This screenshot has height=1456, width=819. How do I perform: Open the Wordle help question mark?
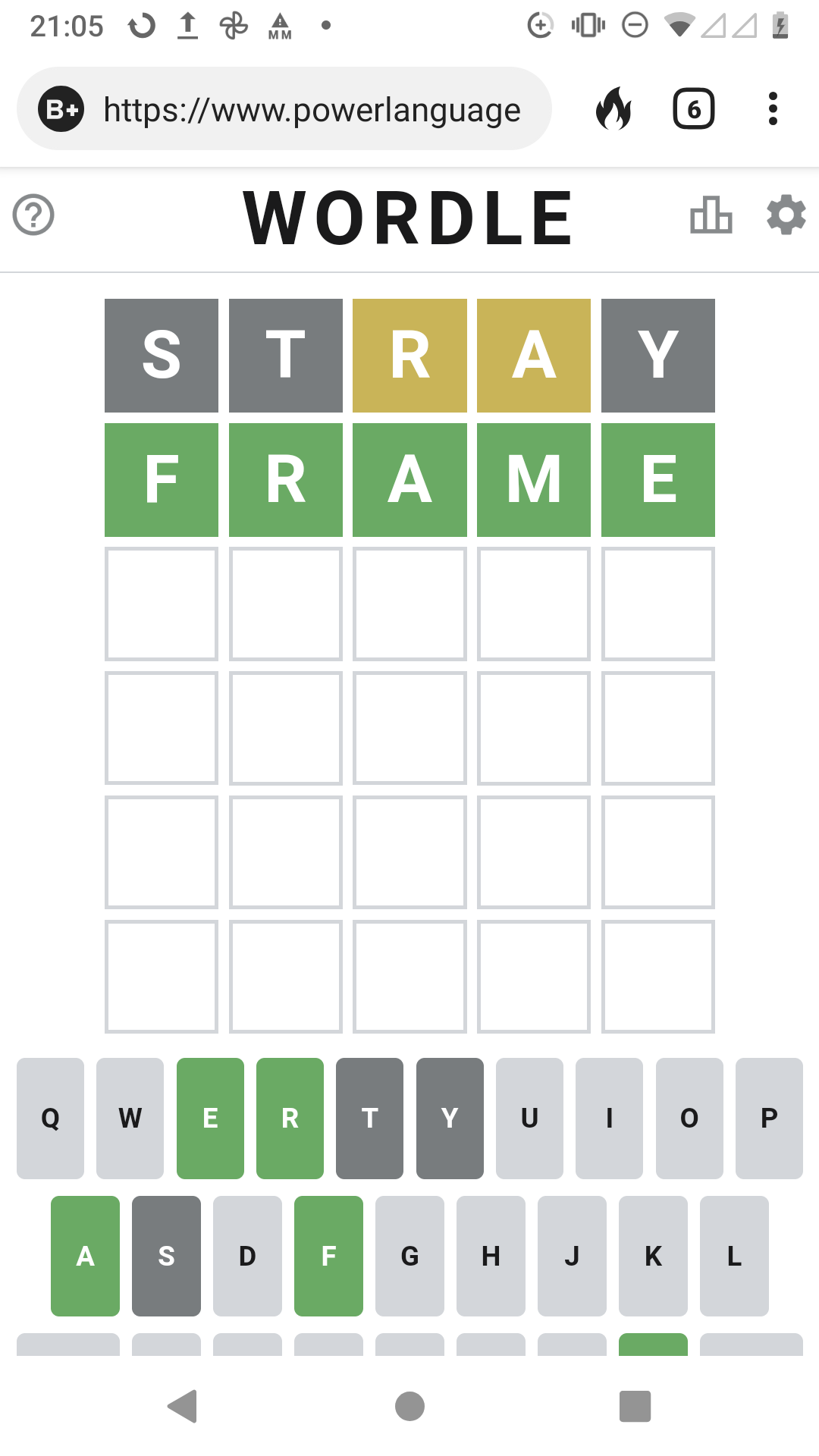coord(33,215)
